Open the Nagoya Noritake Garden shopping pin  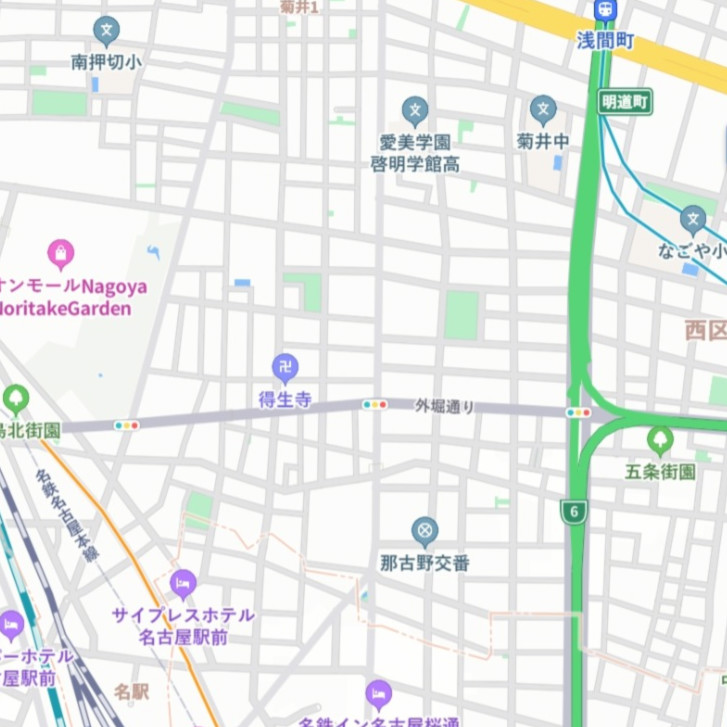click(x=61, y=254)
